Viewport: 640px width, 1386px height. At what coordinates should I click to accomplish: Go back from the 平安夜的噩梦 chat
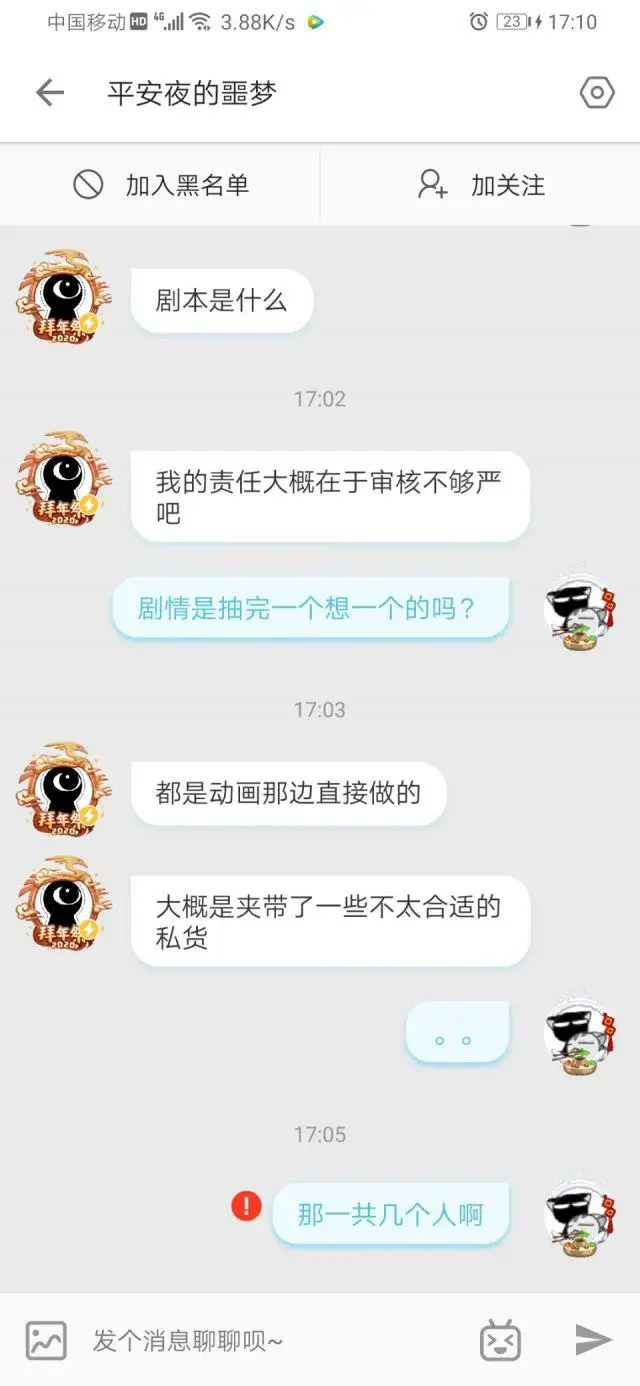coord(49,93)
